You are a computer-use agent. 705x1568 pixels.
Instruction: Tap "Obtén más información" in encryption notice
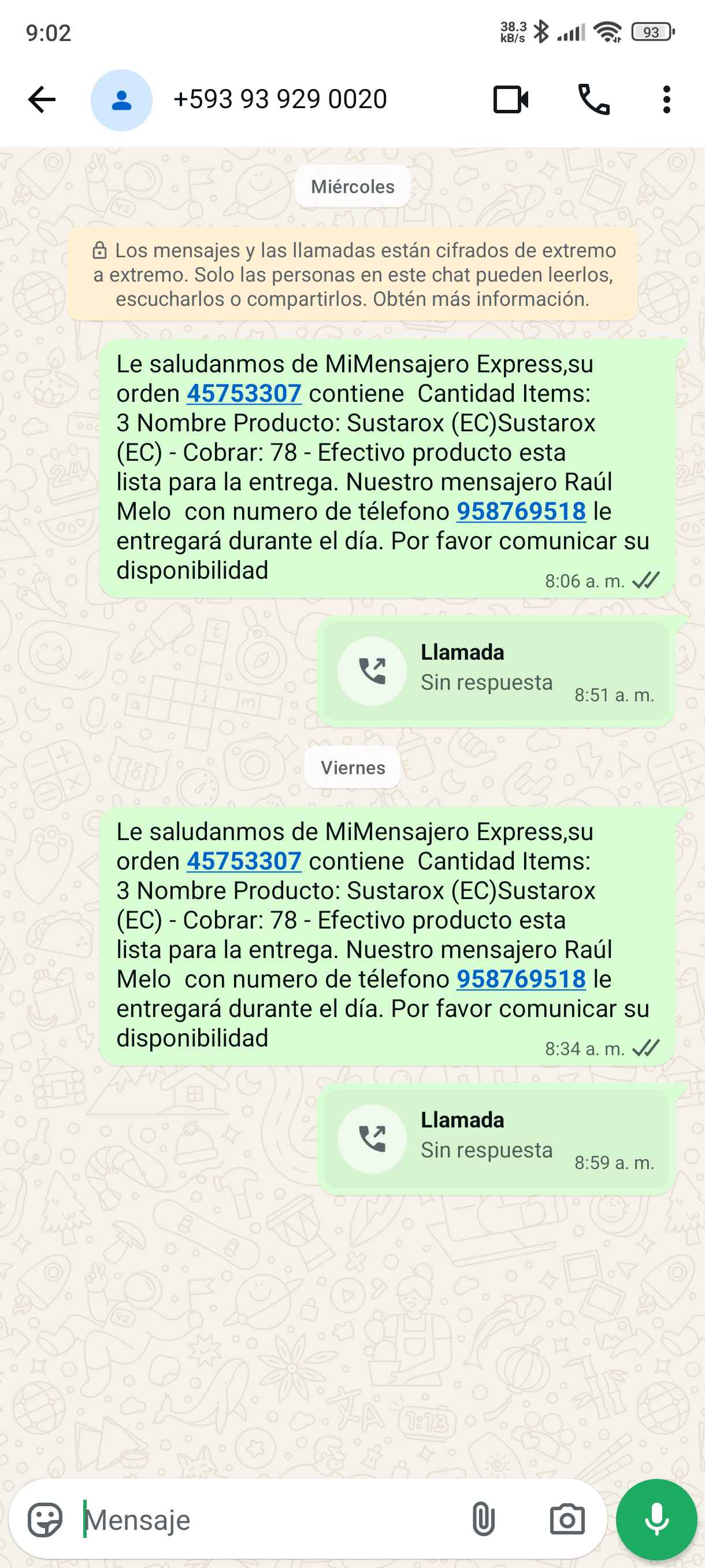point(481,299)
